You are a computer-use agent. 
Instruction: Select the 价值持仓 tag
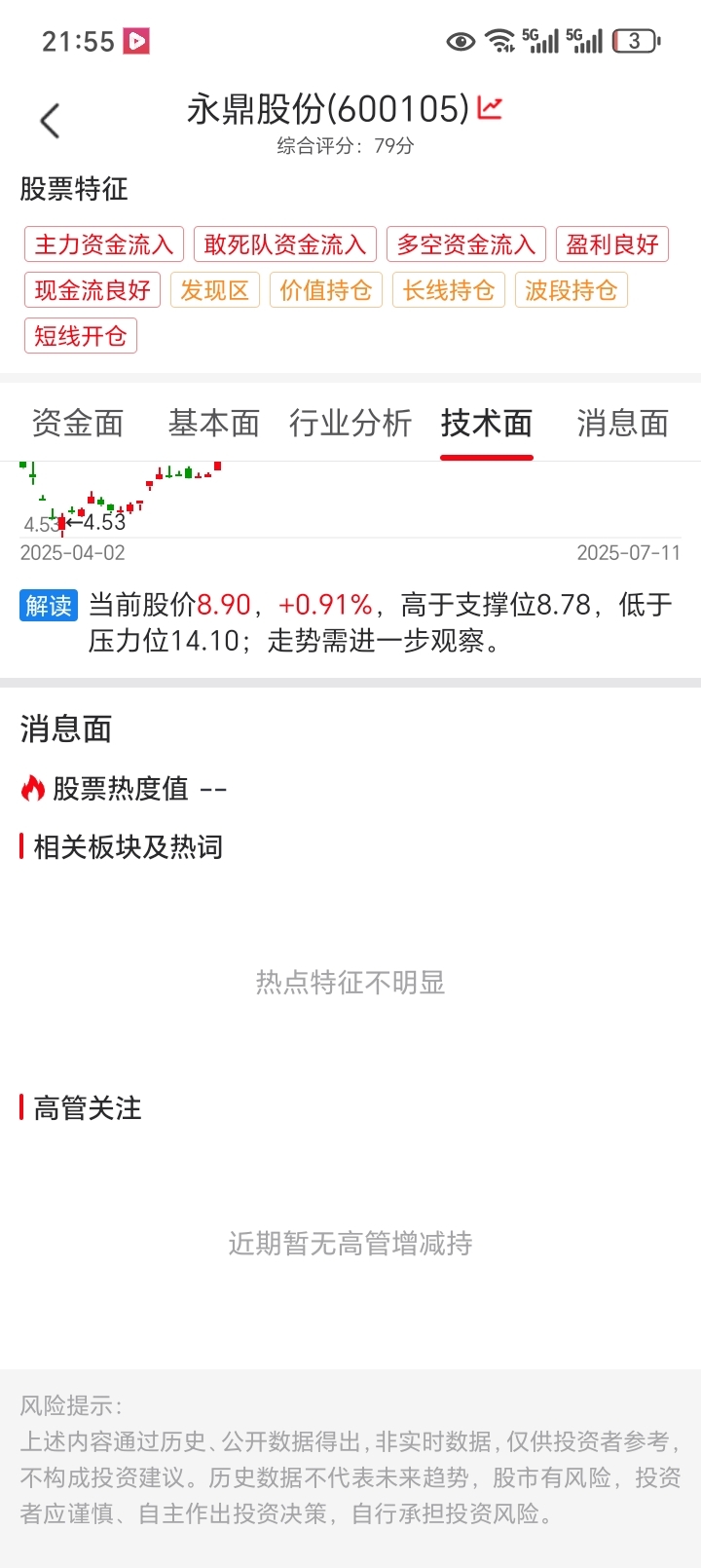[326, 290]
